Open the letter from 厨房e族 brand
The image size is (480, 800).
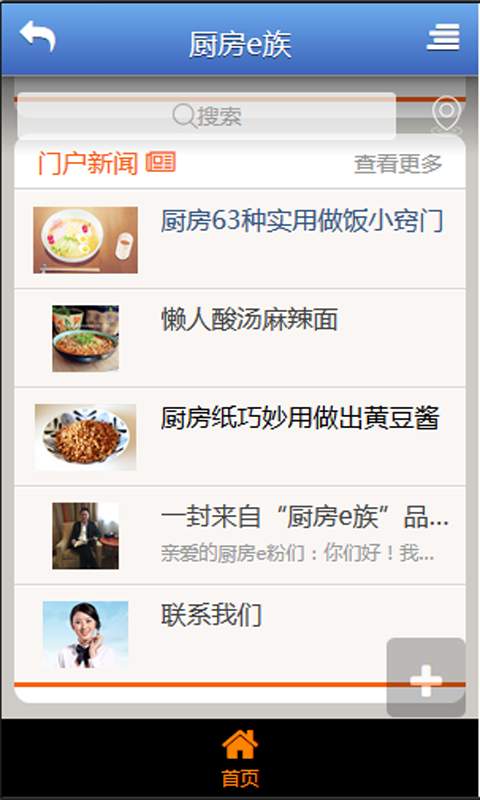tap(240, 536)
